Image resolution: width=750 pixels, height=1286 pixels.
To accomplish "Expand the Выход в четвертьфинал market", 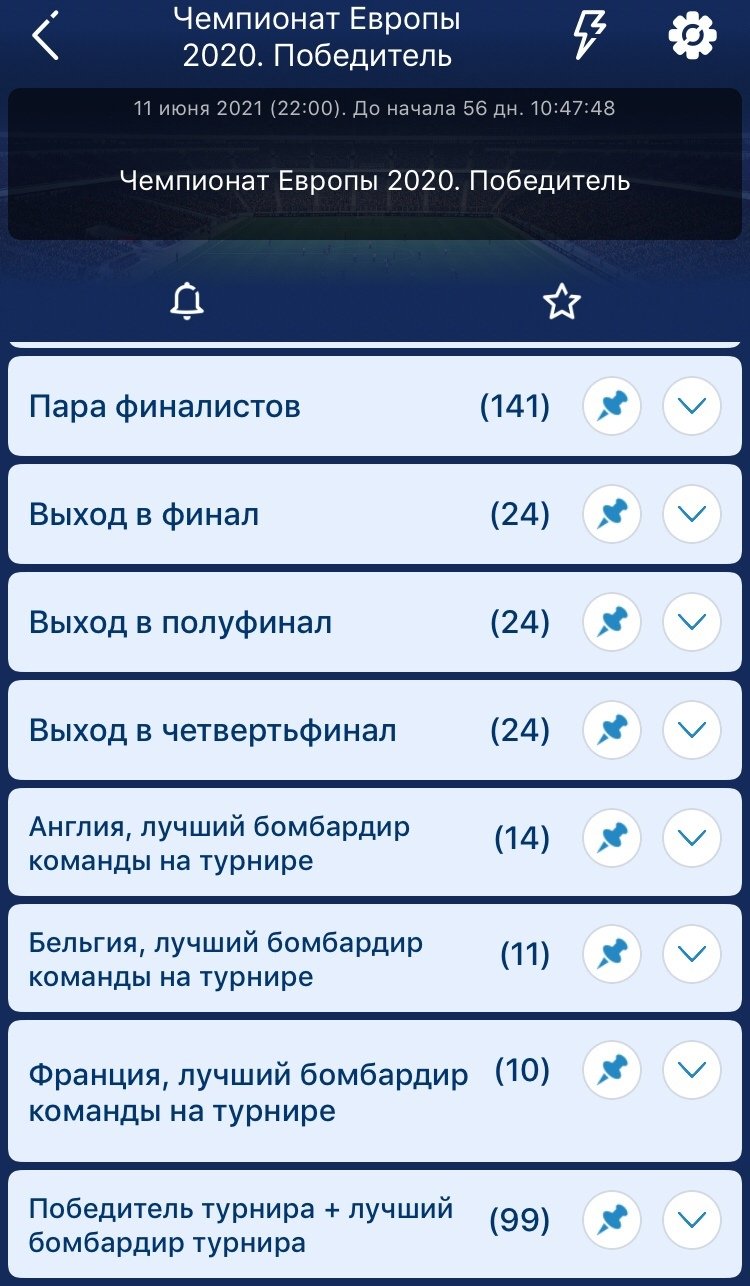I will pos(692,730).
